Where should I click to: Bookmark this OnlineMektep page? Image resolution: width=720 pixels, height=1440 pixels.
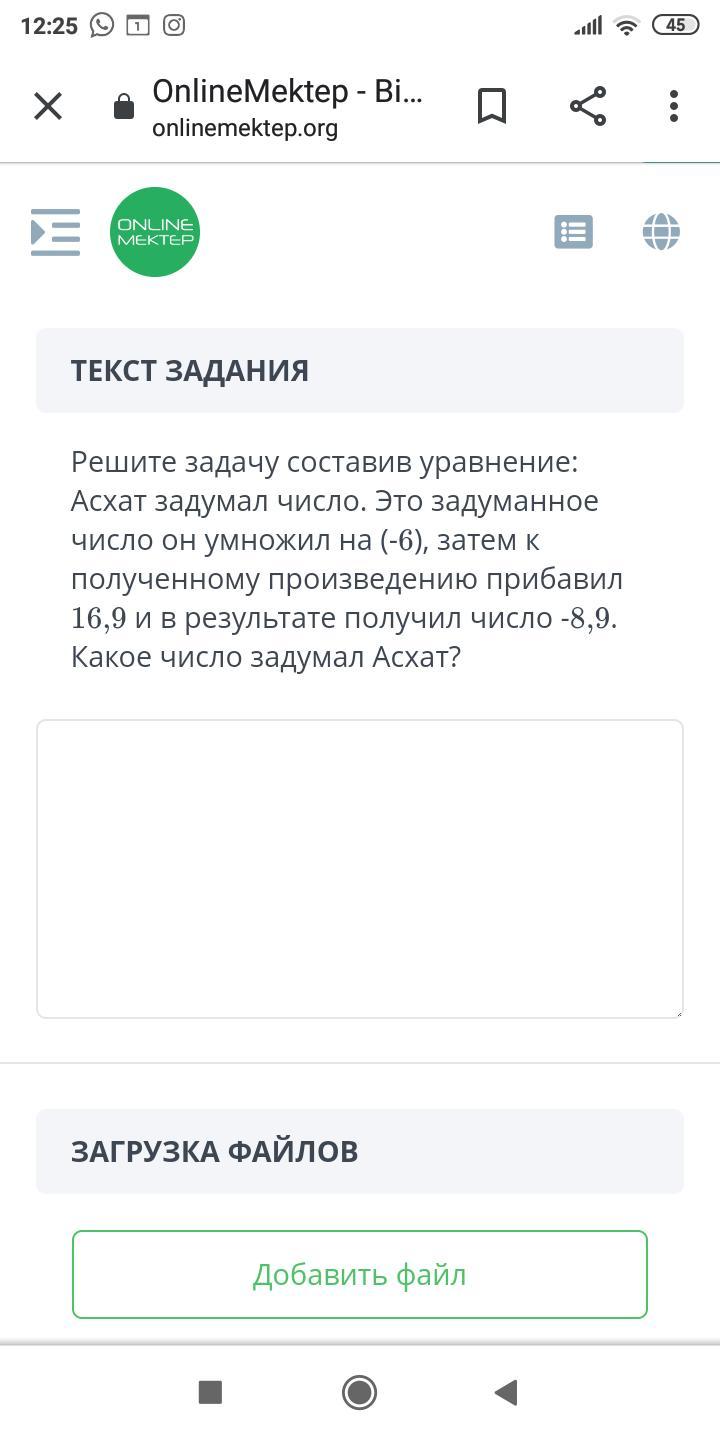tap(491, 106)
